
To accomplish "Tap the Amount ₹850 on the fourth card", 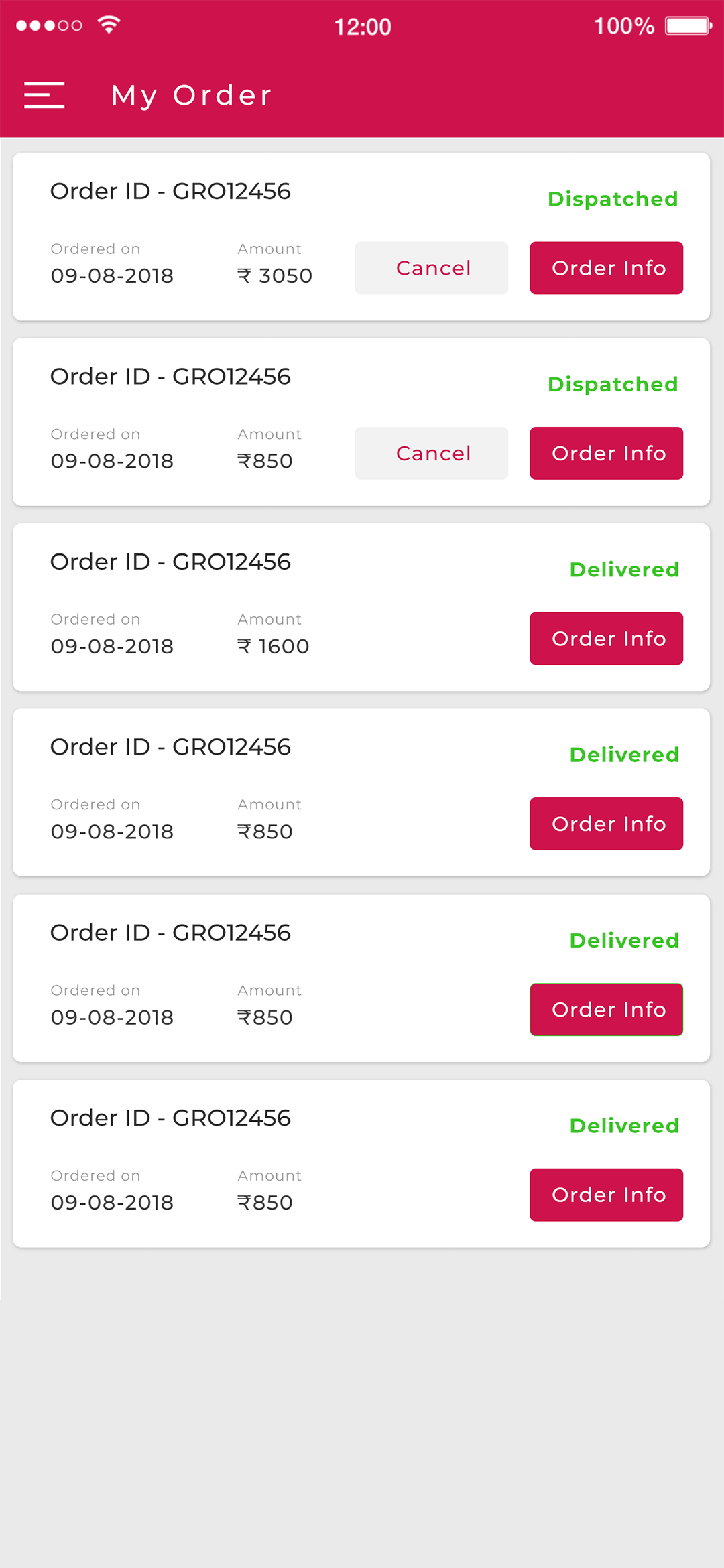I will coord(265,831).
